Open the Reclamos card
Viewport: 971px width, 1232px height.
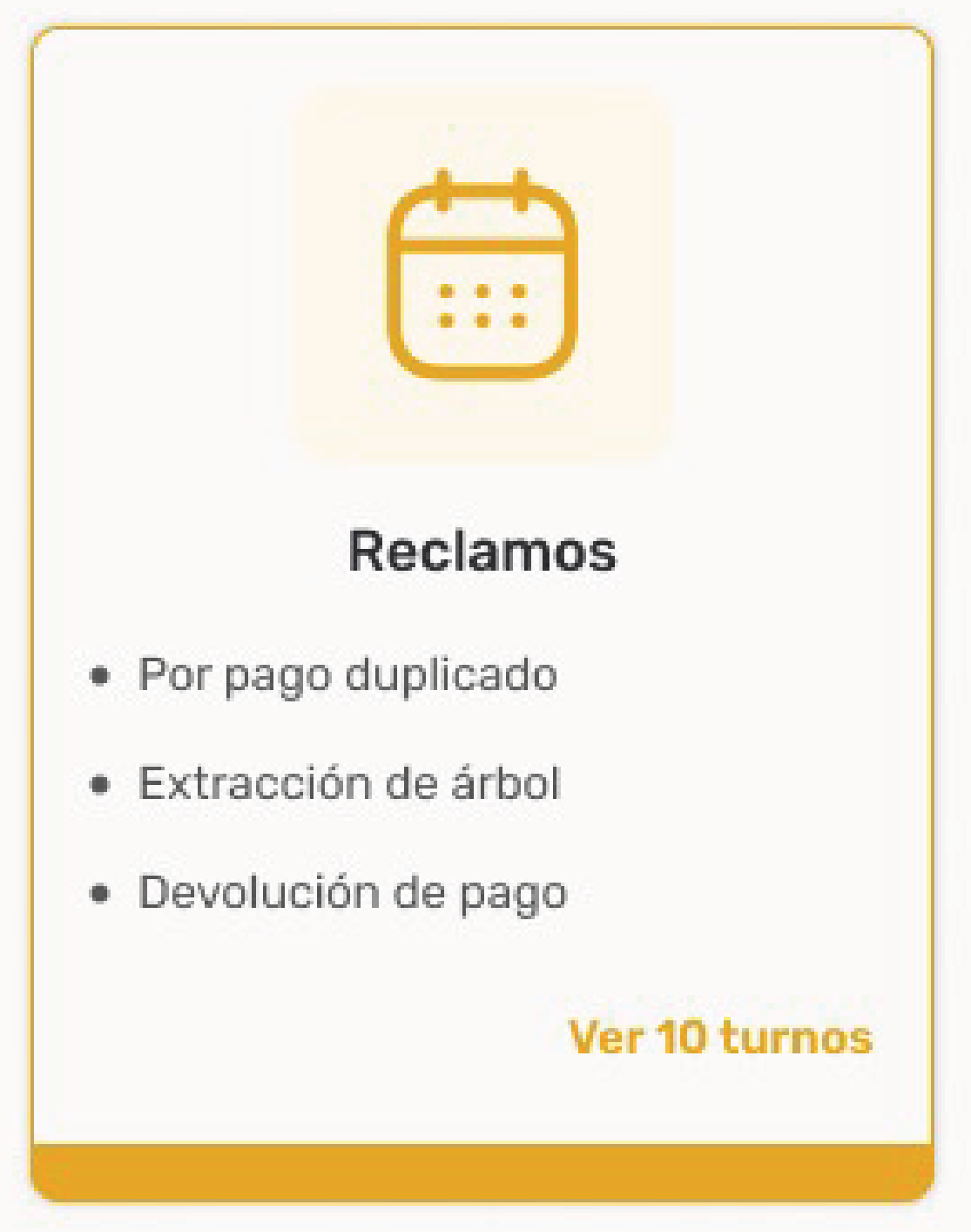pyautogui.click(x=482, y=551)
